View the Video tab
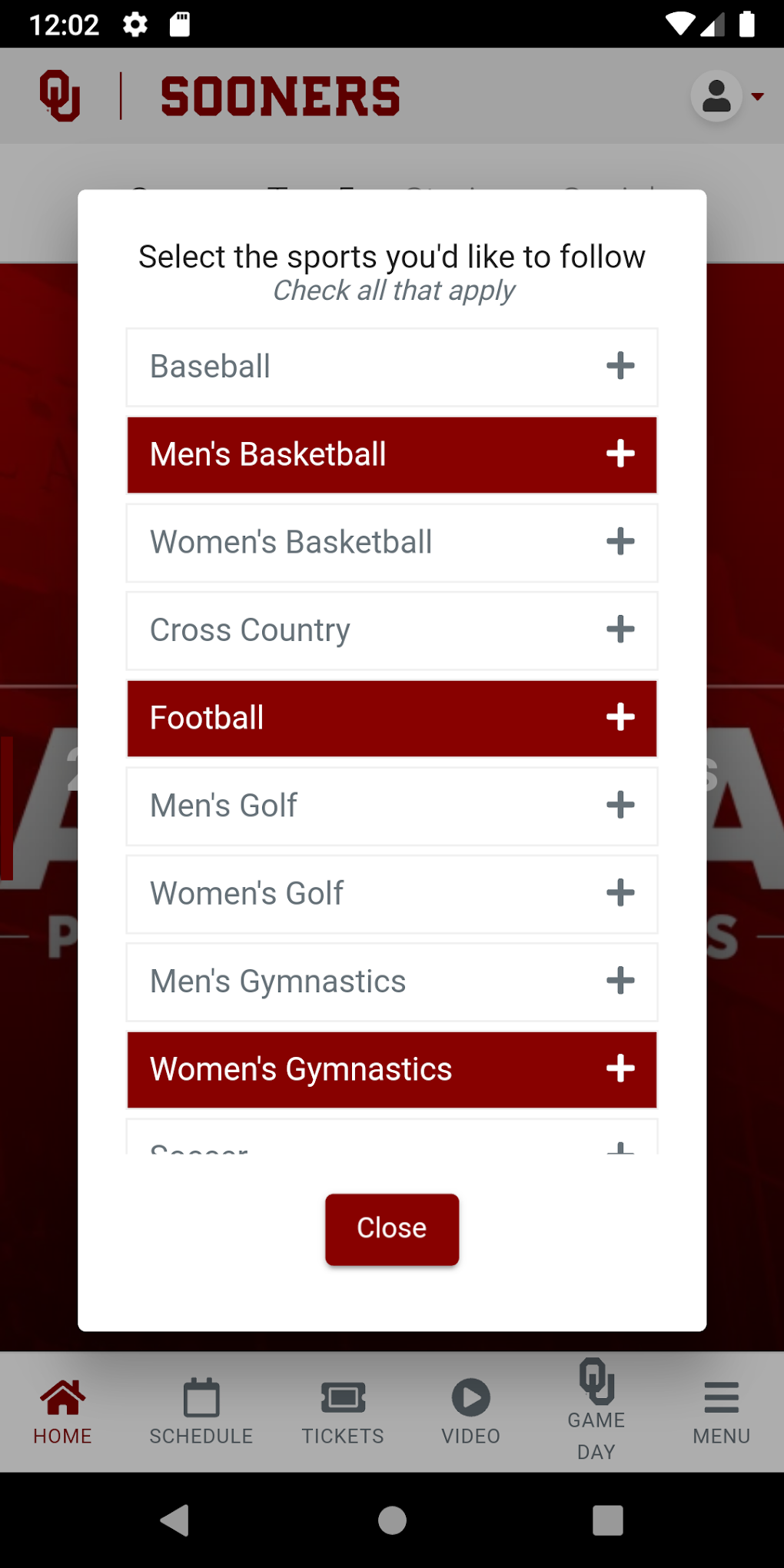784x1568 pixels. (470, 1411)
